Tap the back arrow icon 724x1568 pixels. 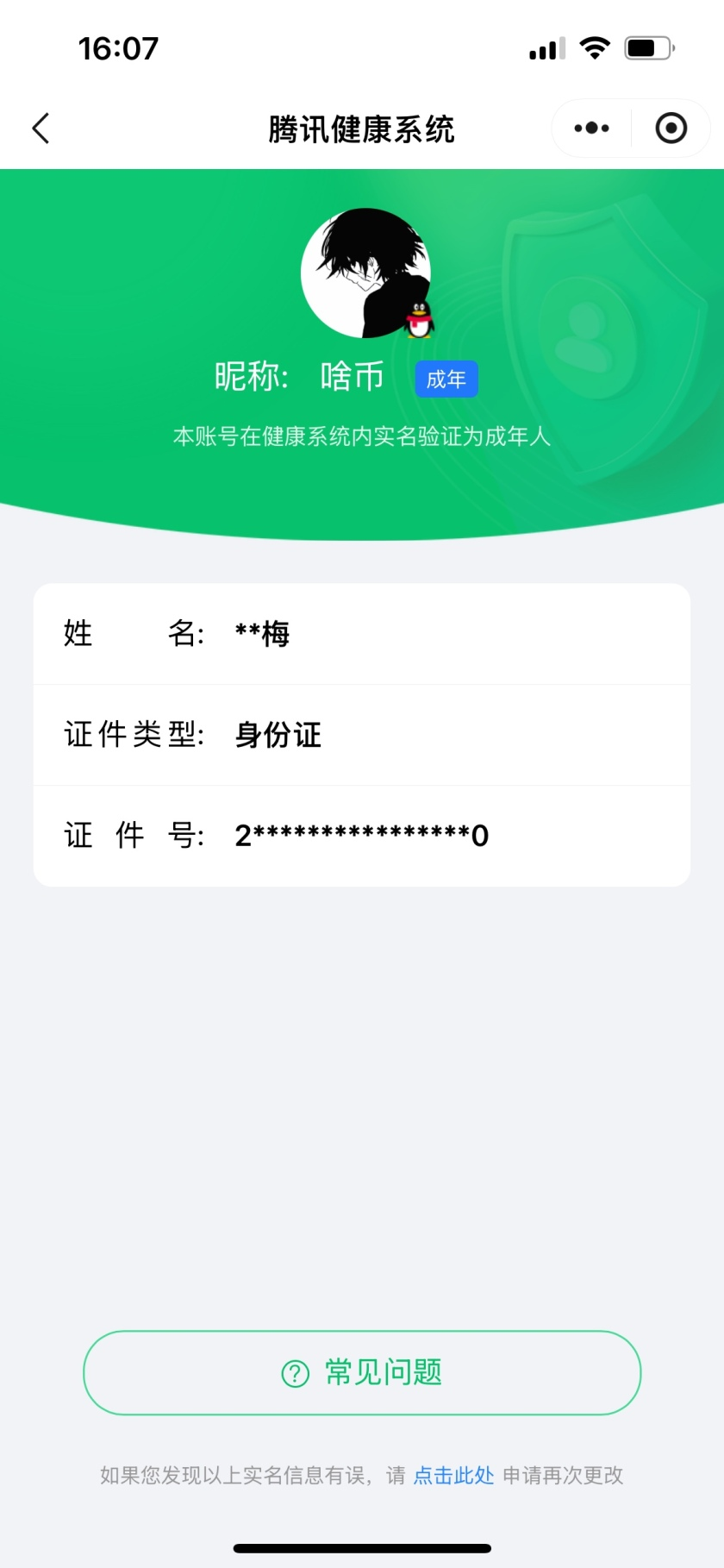tap(41, 127)
